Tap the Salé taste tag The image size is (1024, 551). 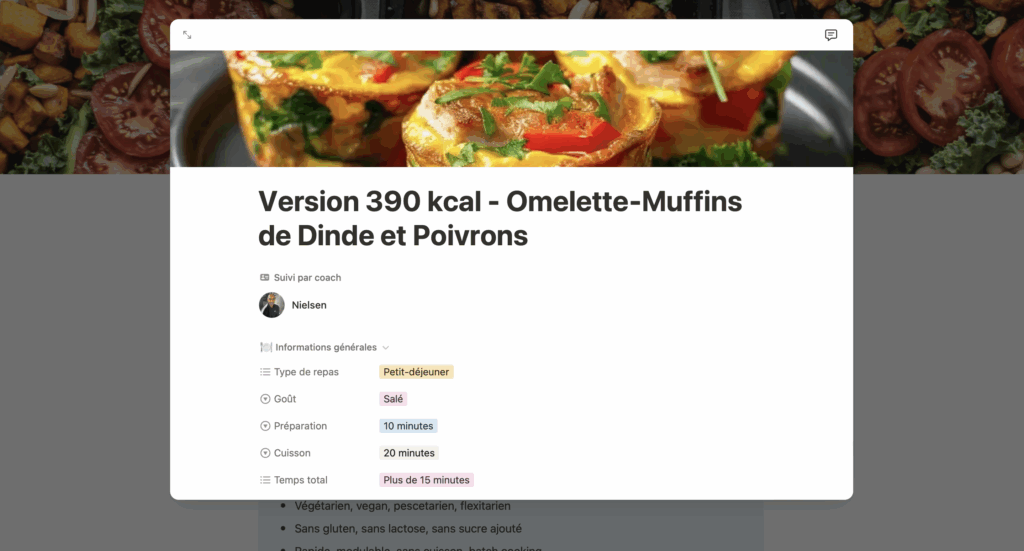tap(393, 399)
